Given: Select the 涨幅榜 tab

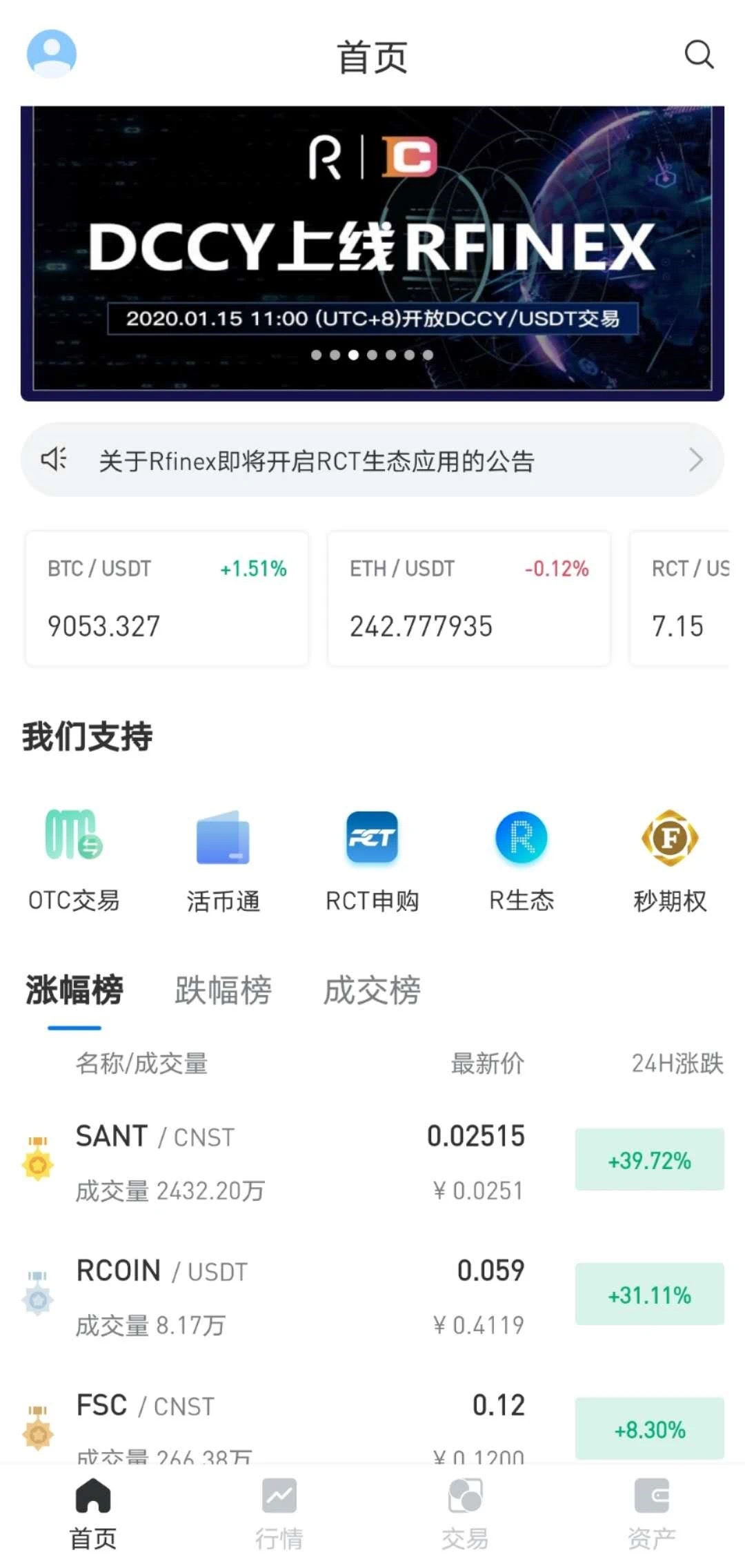Looking at the screenshot, I should (x=74, y=991).
